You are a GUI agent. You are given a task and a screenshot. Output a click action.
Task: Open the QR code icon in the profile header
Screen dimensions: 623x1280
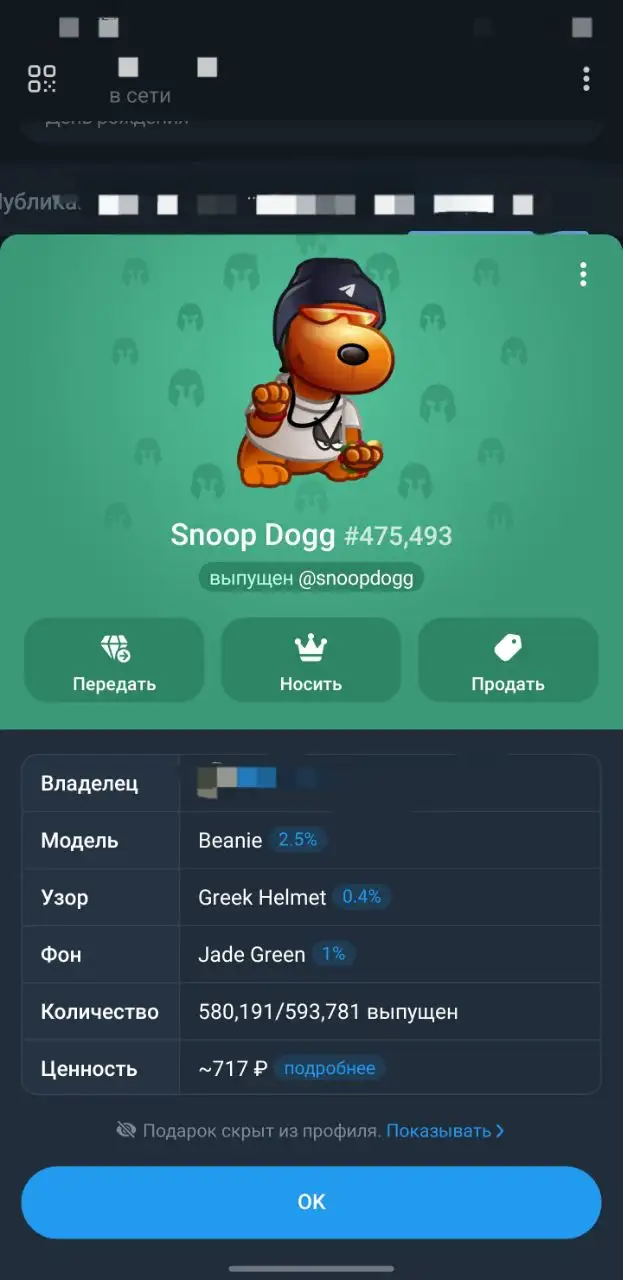tap(42, 78)
